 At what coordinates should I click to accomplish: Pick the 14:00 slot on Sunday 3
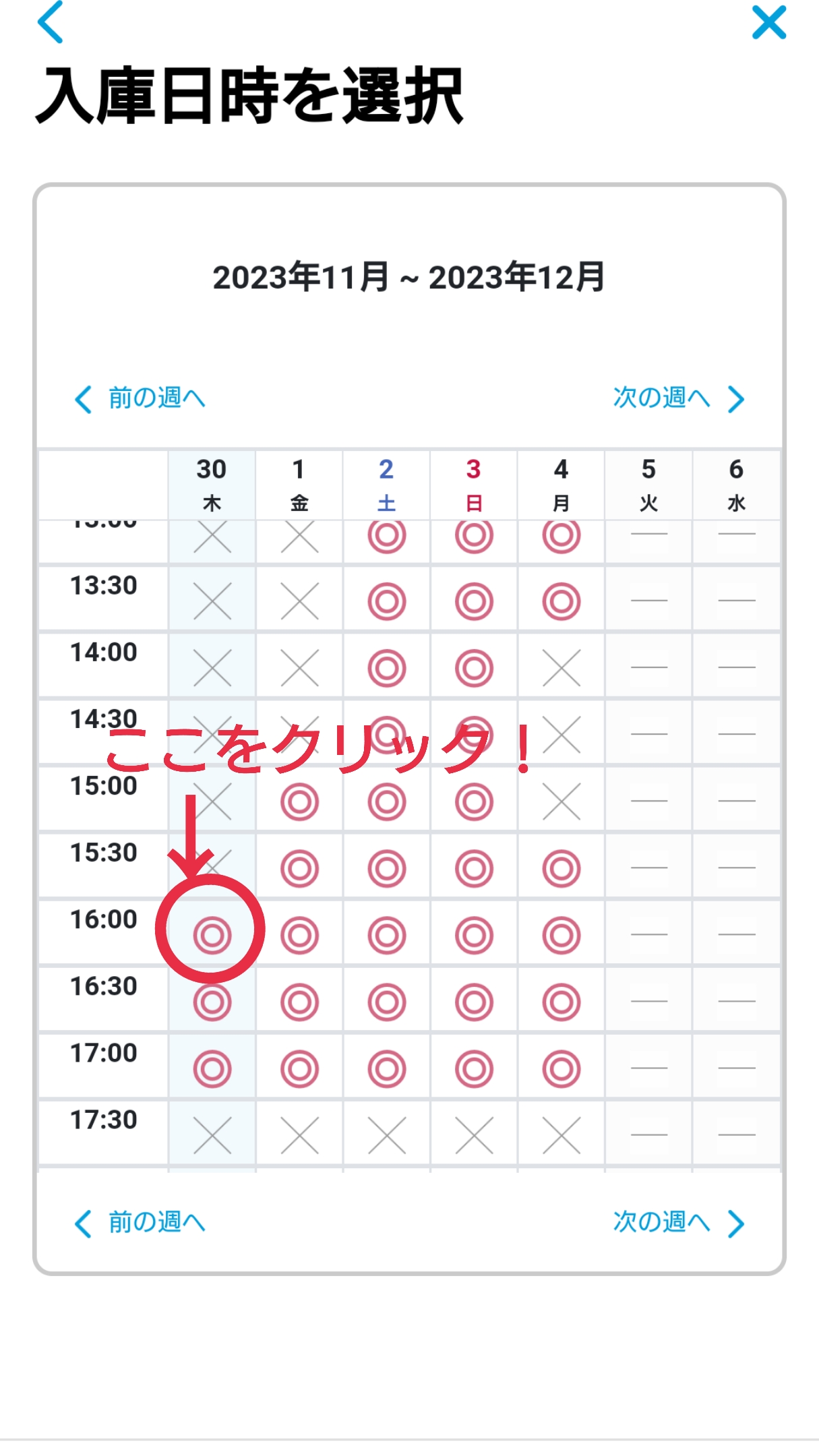[474, 668]
